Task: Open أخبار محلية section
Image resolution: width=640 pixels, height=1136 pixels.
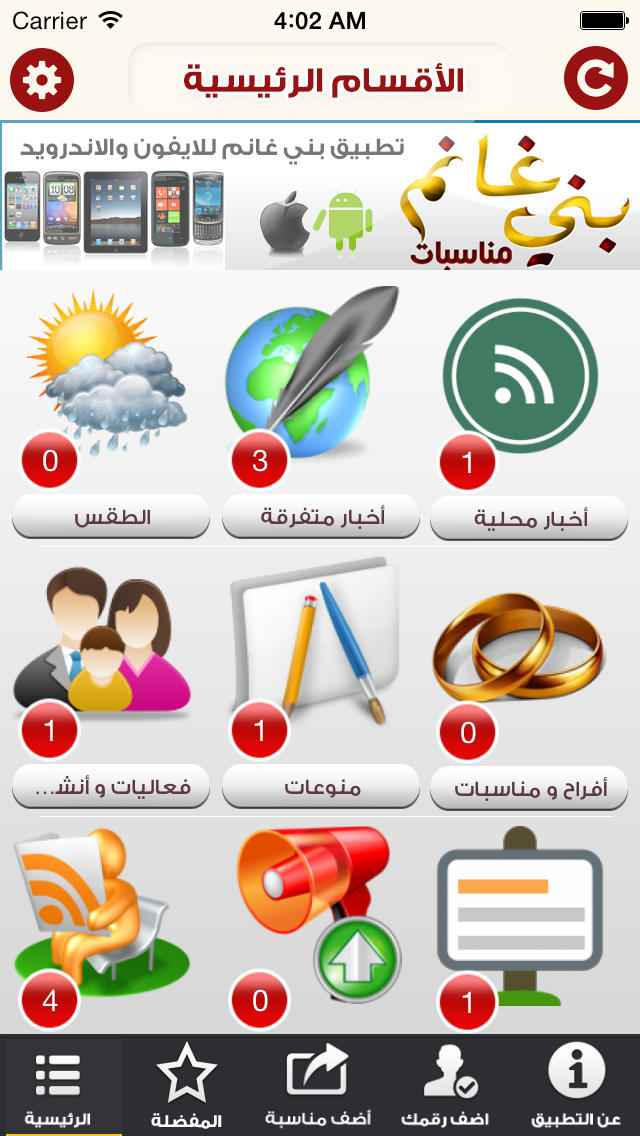Action: click(529, 518)
